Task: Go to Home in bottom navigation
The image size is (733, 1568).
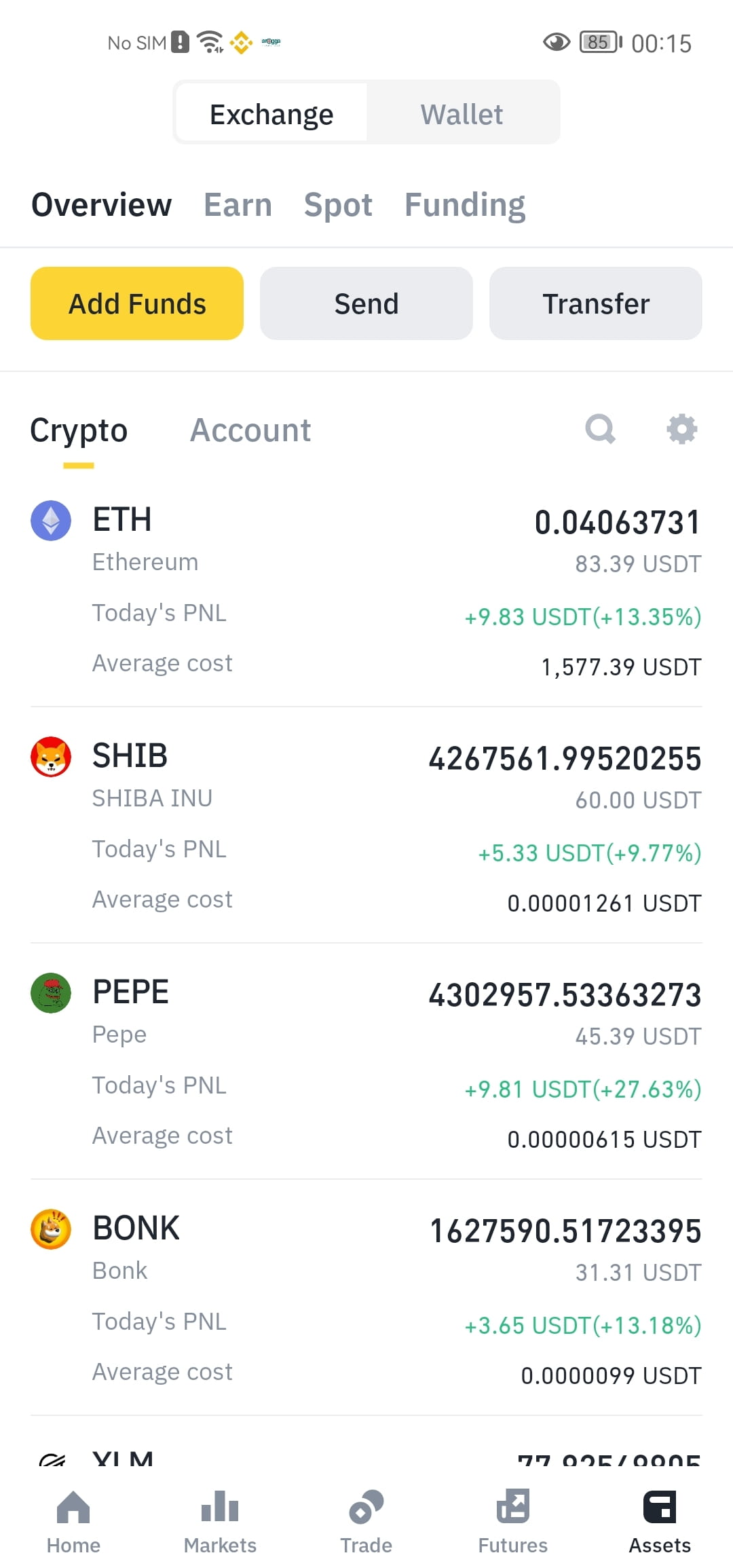Action: 73,1522
